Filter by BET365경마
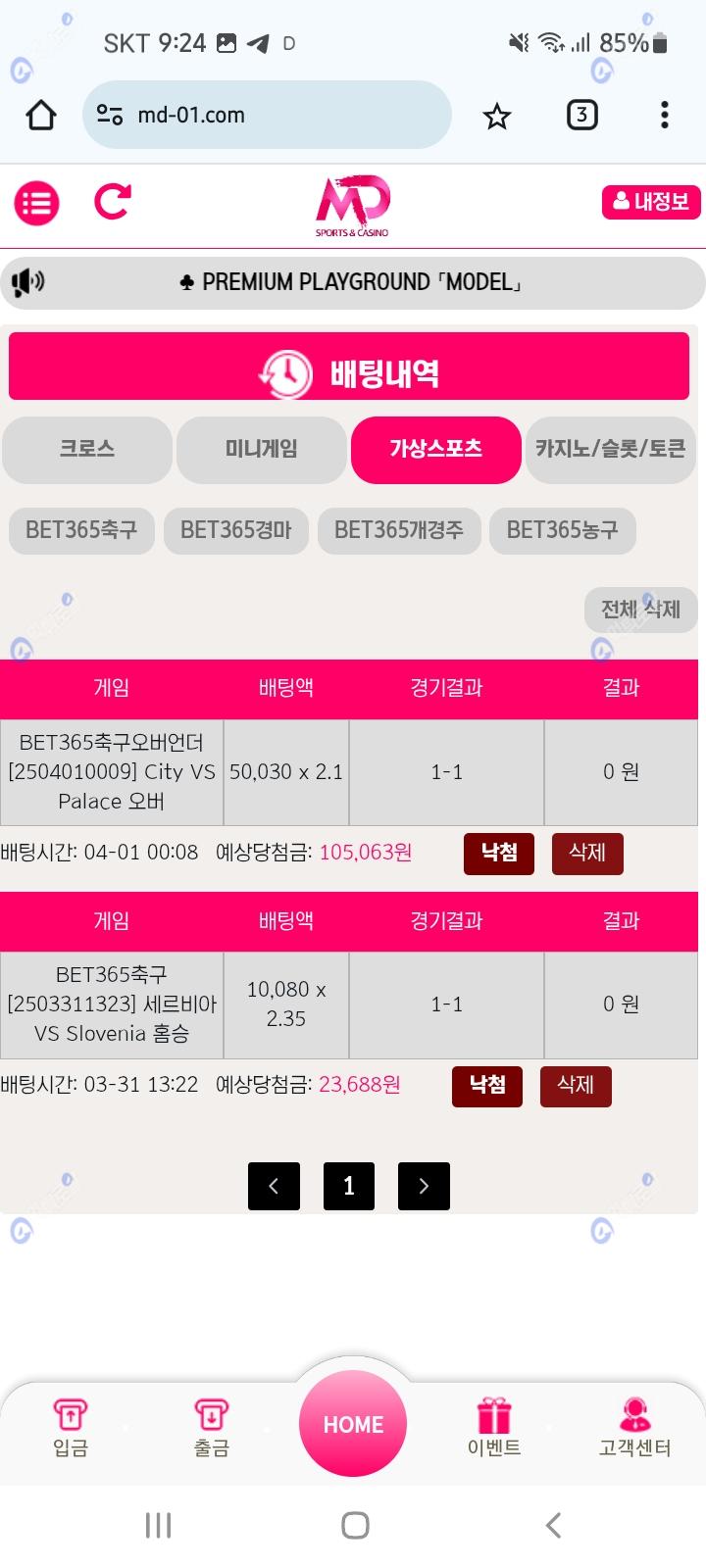This screenshot has height=1568, width=706. pyautogui.click(x=235, y=530)
